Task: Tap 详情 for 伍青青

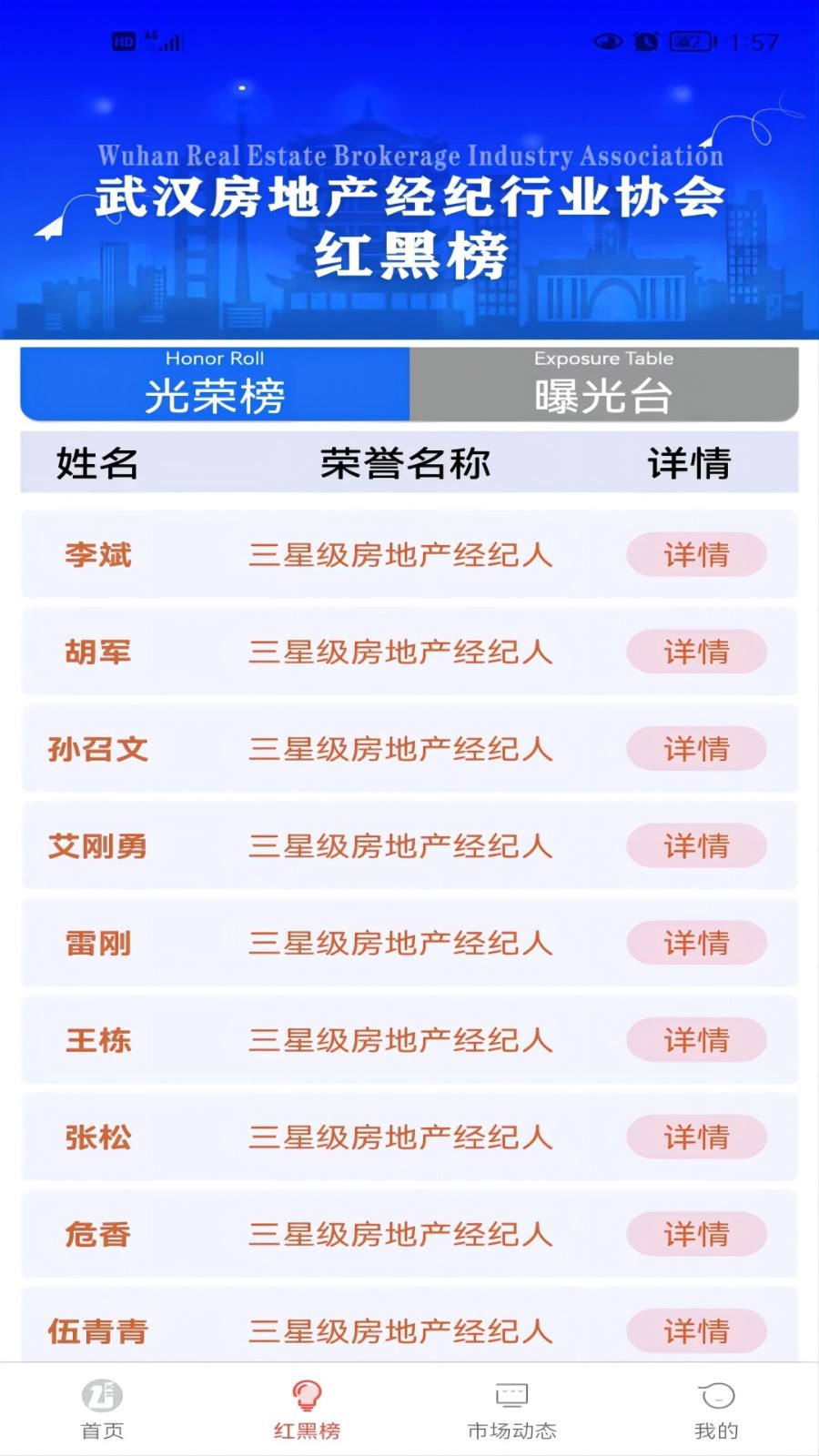Action: click(696, 1331)
